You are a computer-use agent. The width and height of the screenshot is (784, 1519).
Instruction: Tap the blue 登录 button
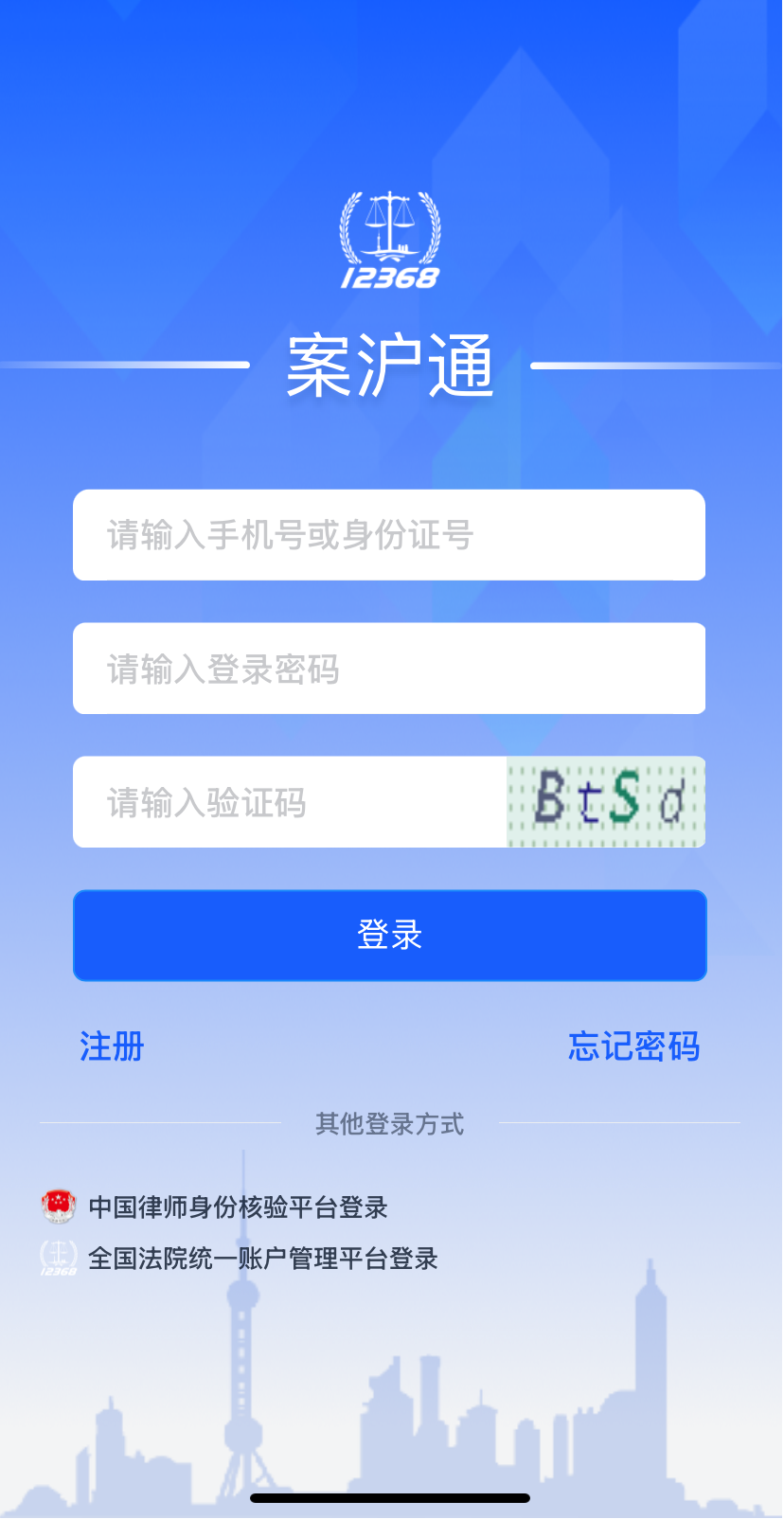389,935
